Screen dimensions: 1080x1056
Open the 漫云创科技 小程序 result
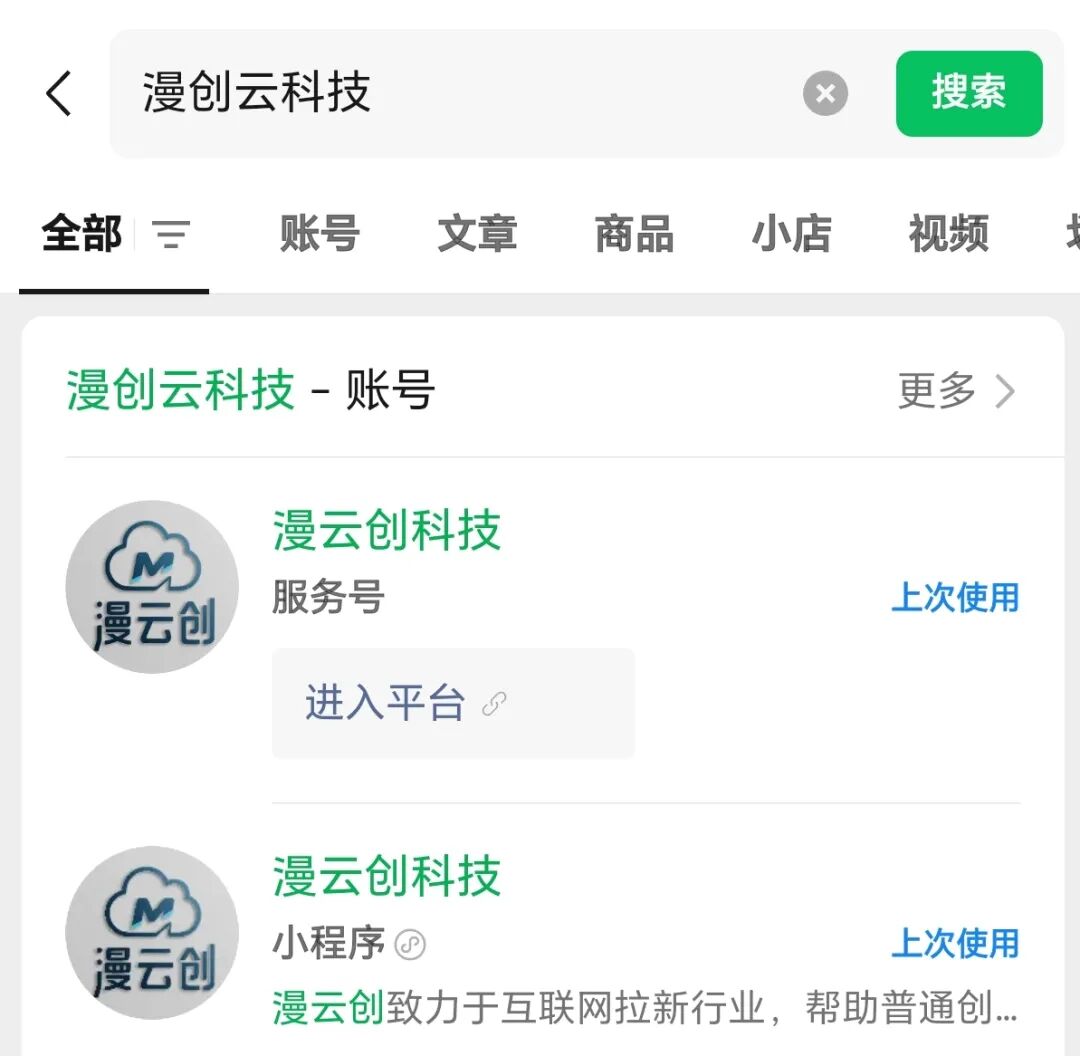coord(386,877)
